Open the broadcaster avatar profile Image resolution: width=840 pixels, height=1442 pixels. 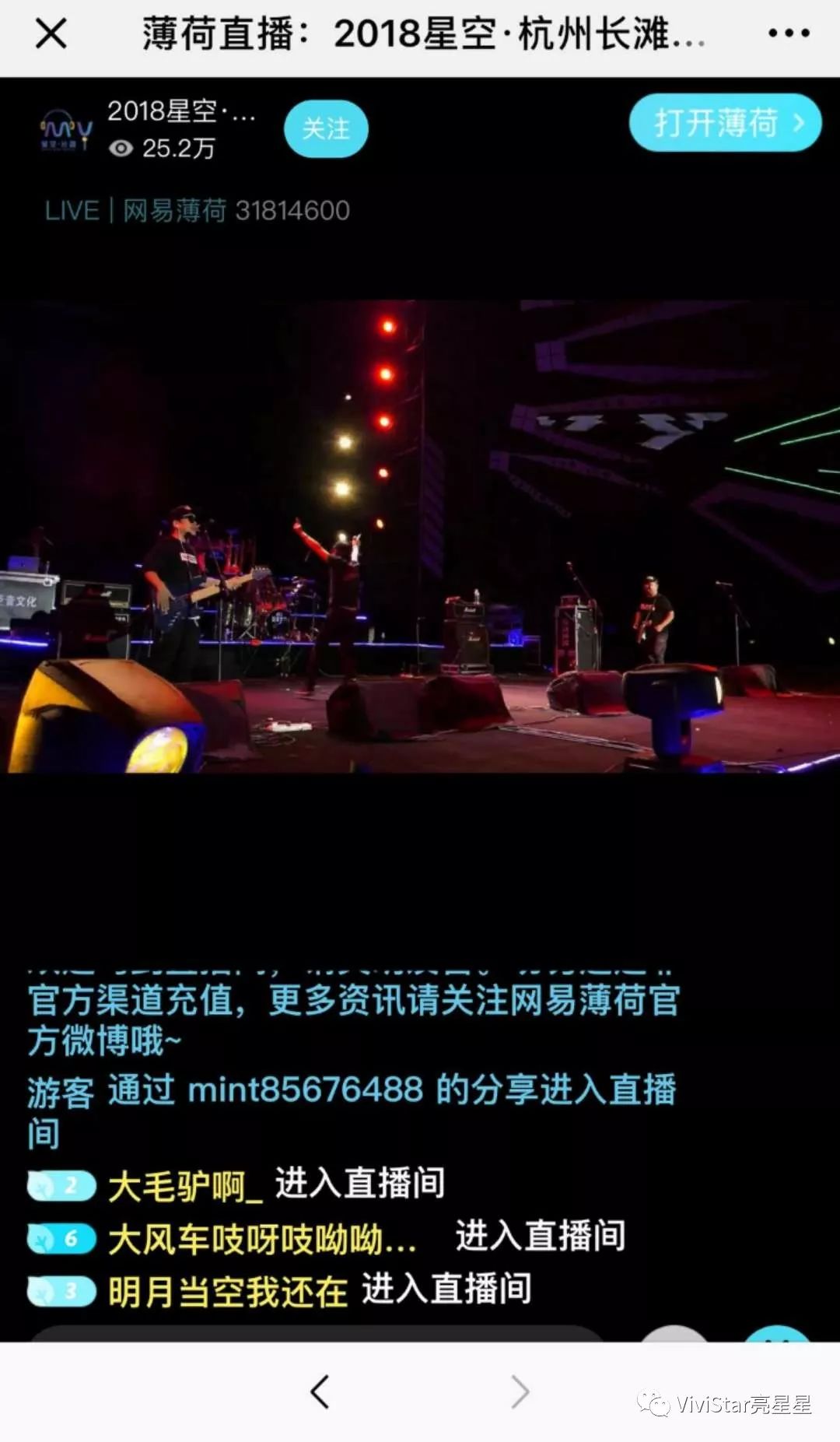point(66,131)
